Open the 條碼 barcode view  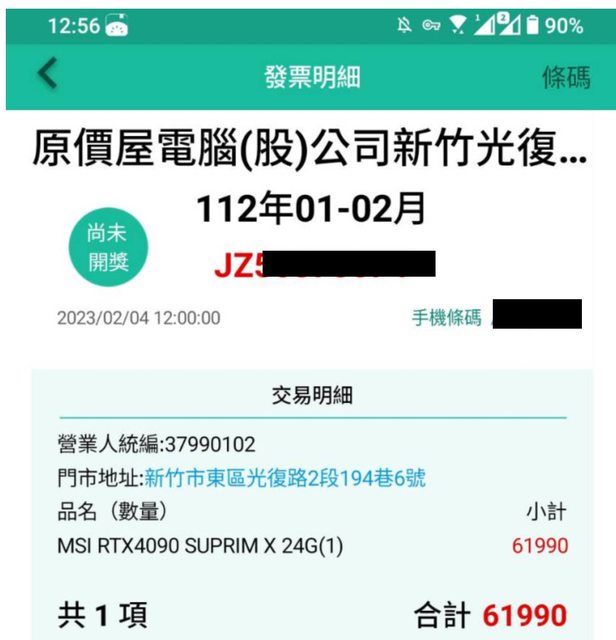[565, 78]
